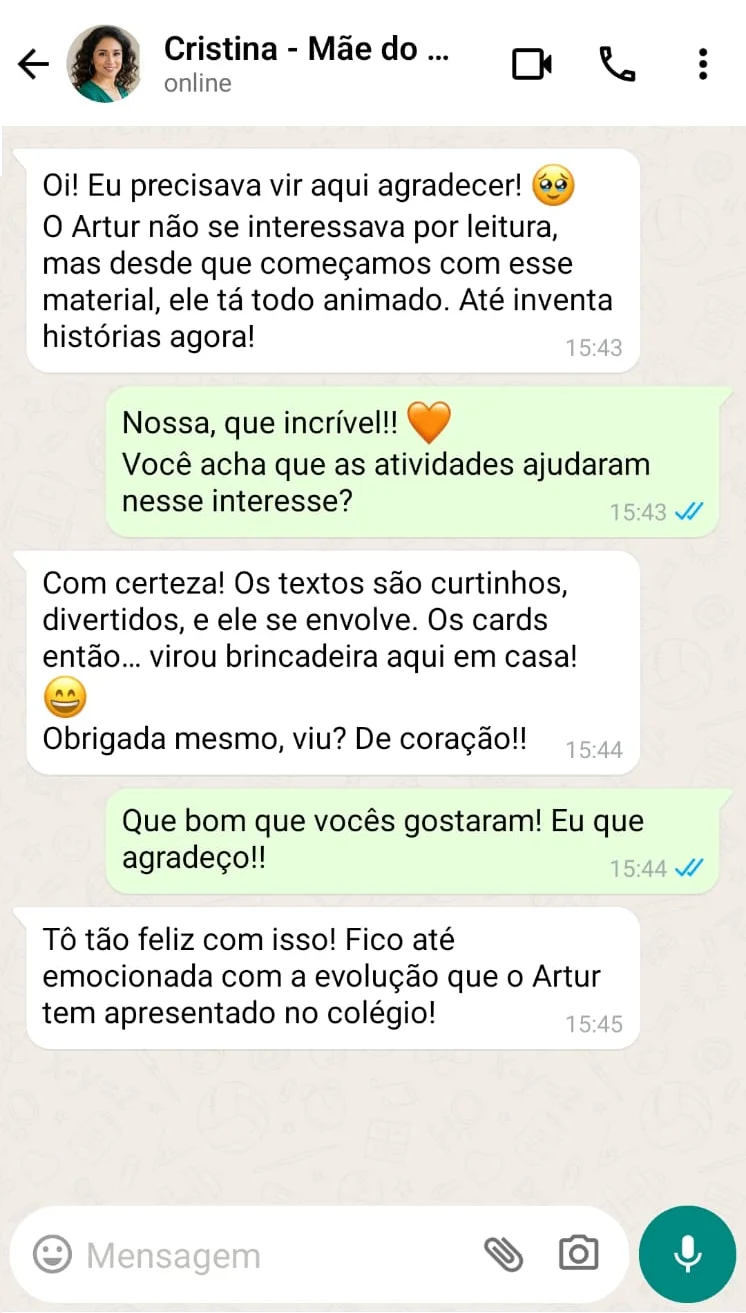The image size is (746, 1313).
Task: Open the emoji picker in the message bar
Action: point(52,1253)
